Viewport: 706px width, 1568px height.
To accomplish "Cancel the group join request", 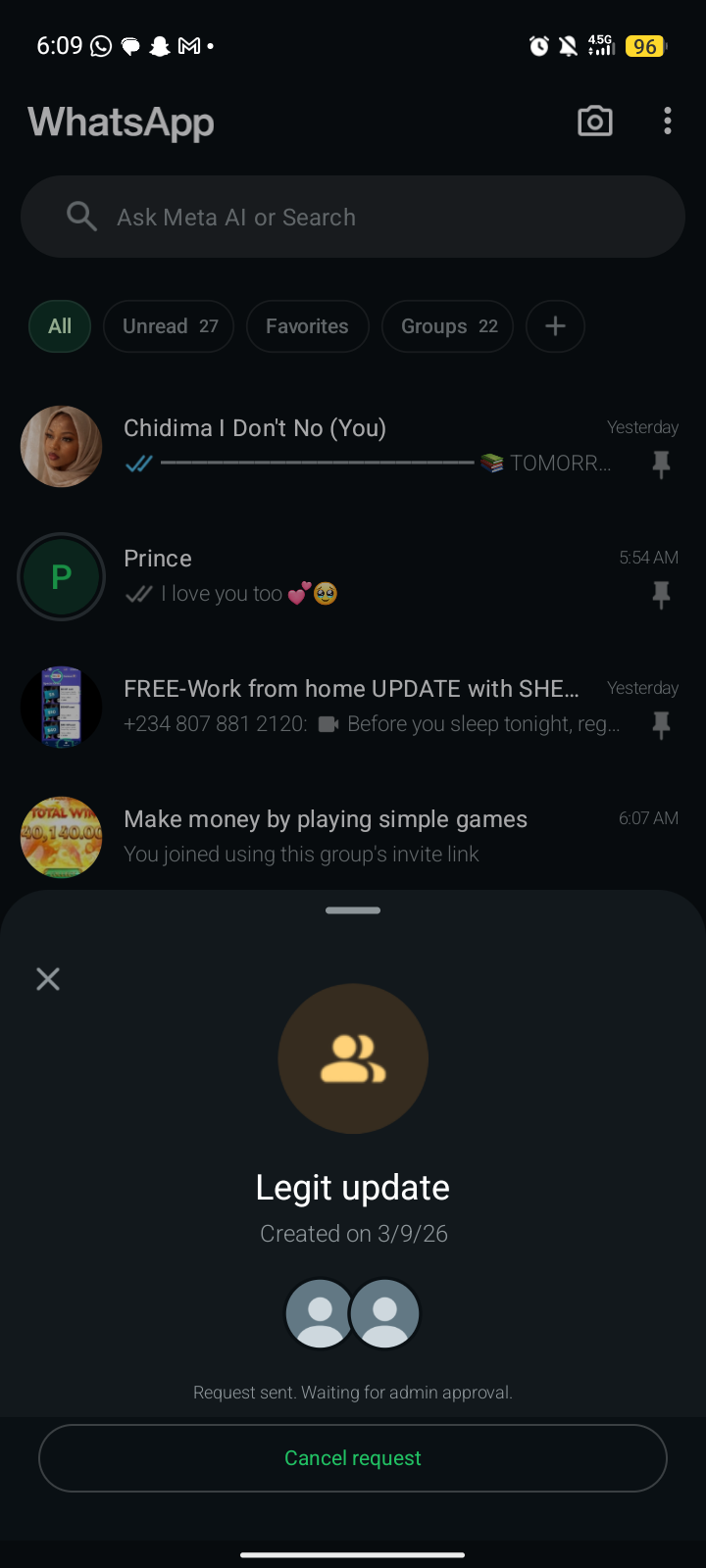I will [x=353, y=1458].
